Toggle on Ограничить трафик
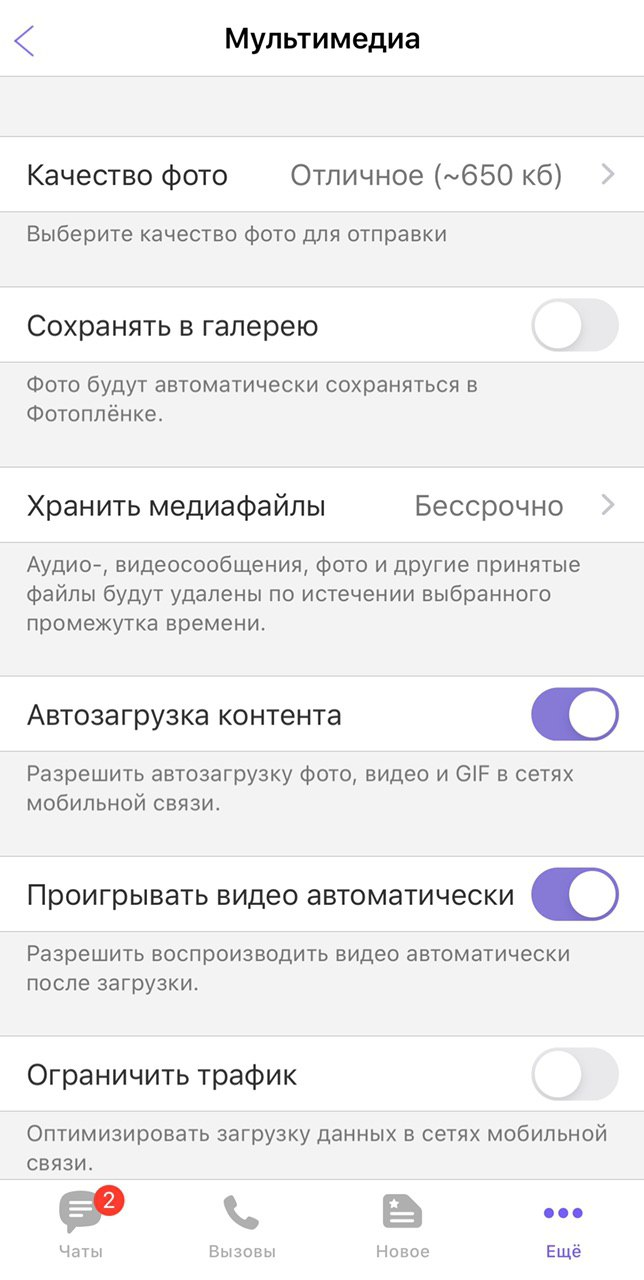 click(x=575, y=1074)
